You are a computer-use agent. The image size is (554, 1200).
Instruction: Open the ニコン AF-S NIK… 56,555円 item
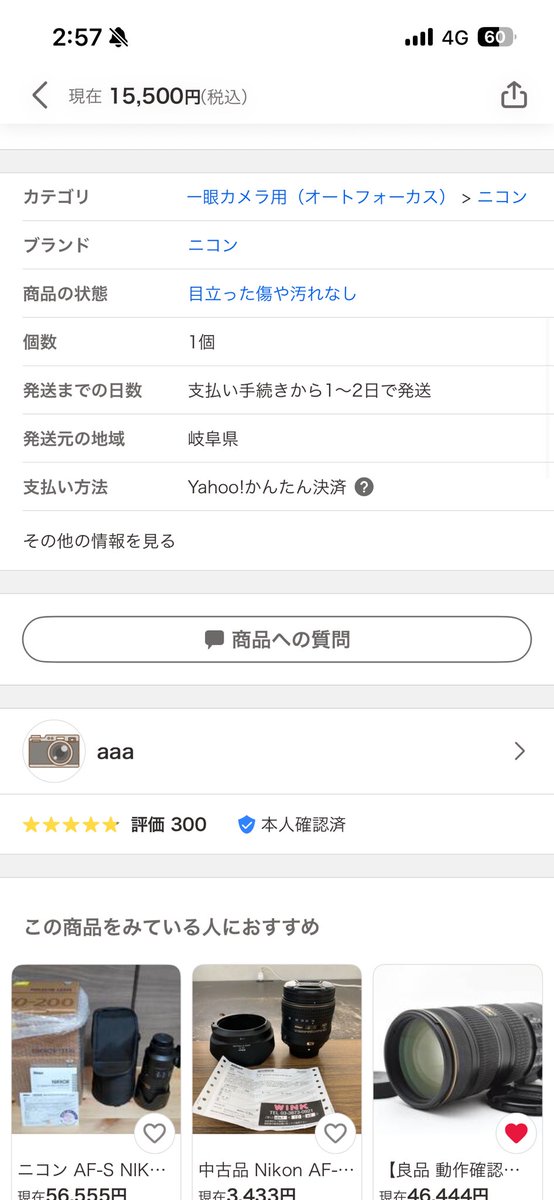pos(96,1082)
